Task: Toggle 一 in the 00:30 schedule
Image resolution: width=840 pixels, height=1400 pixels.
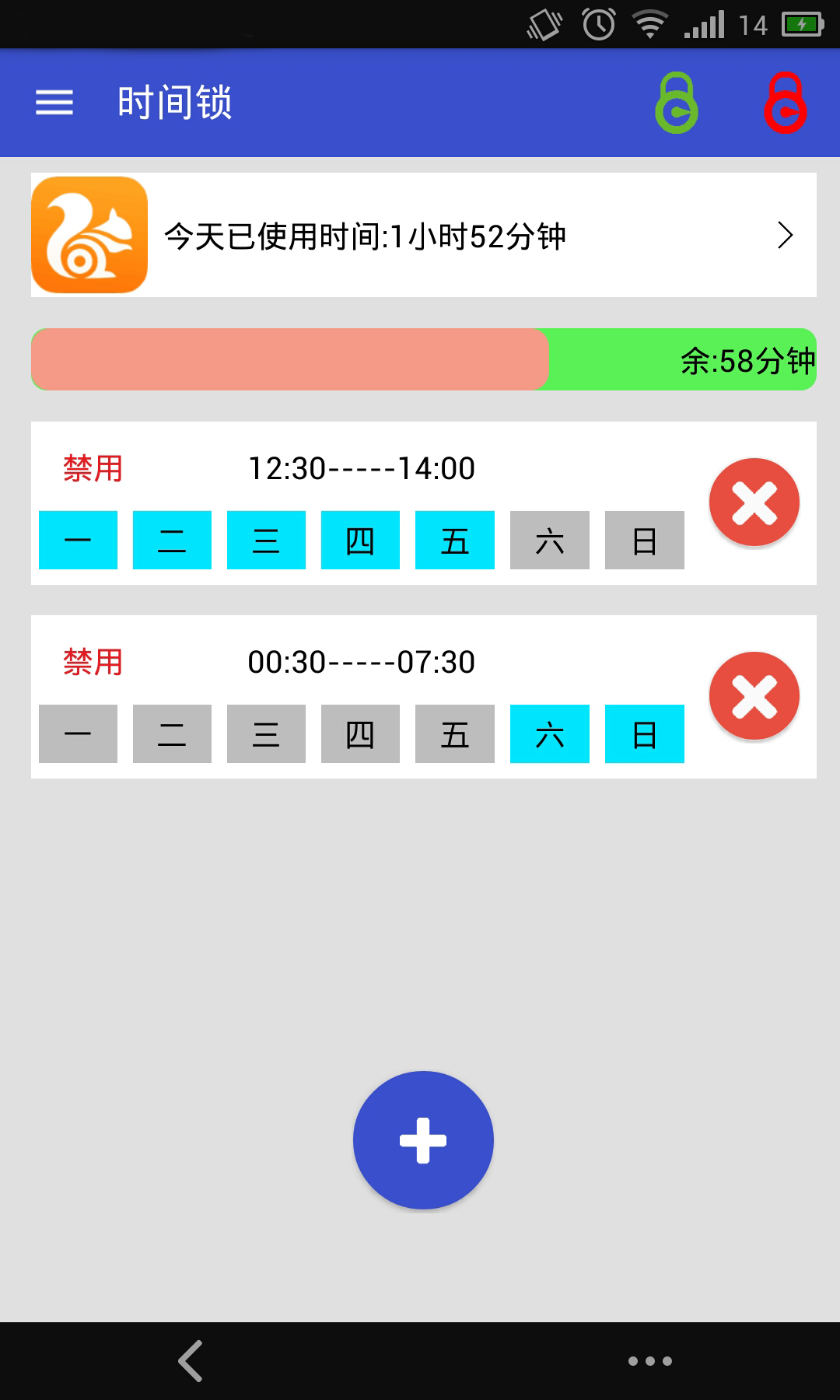Action: (77, 733)
